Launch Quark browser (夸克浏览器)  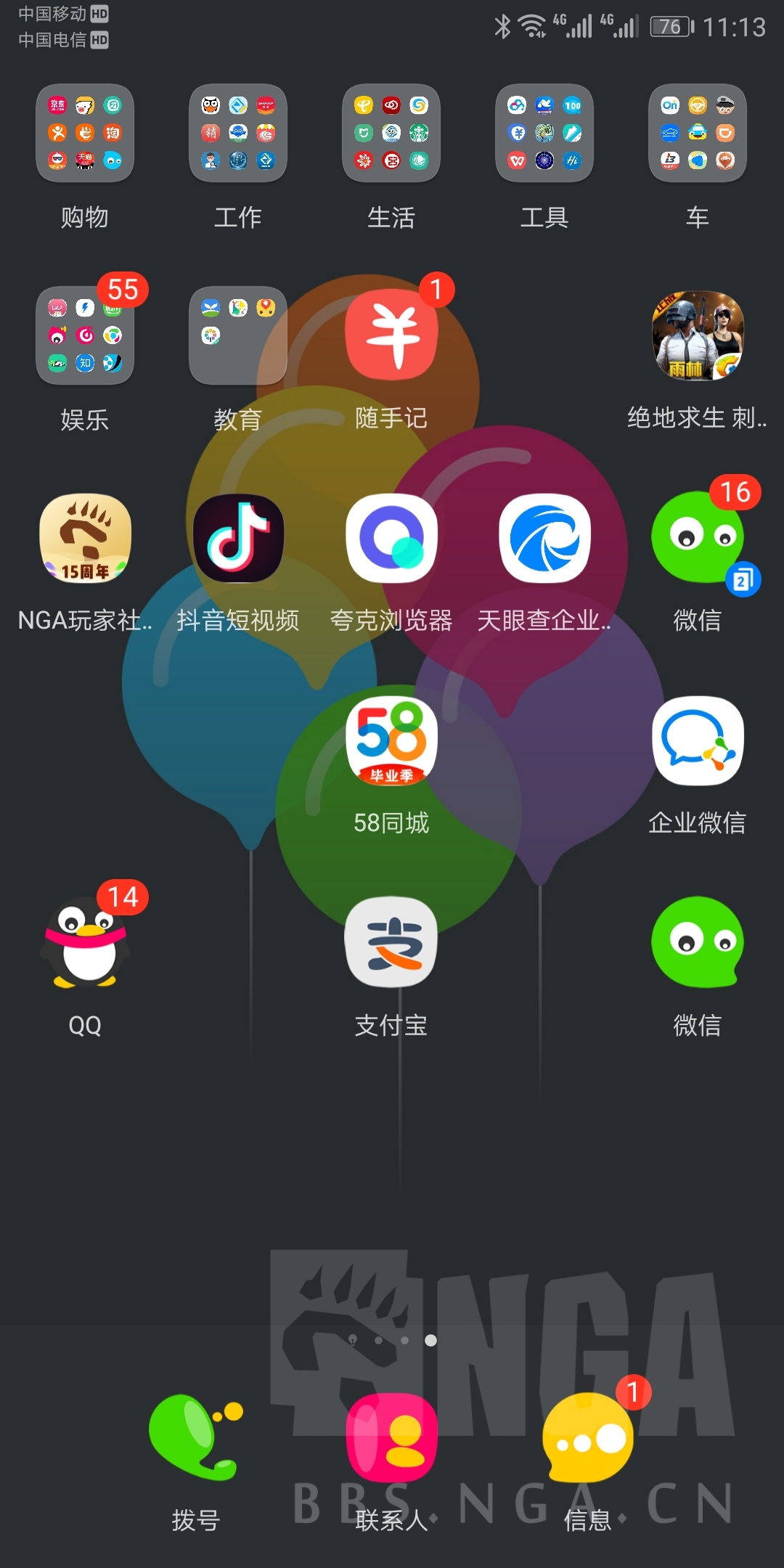coord(391,537)
